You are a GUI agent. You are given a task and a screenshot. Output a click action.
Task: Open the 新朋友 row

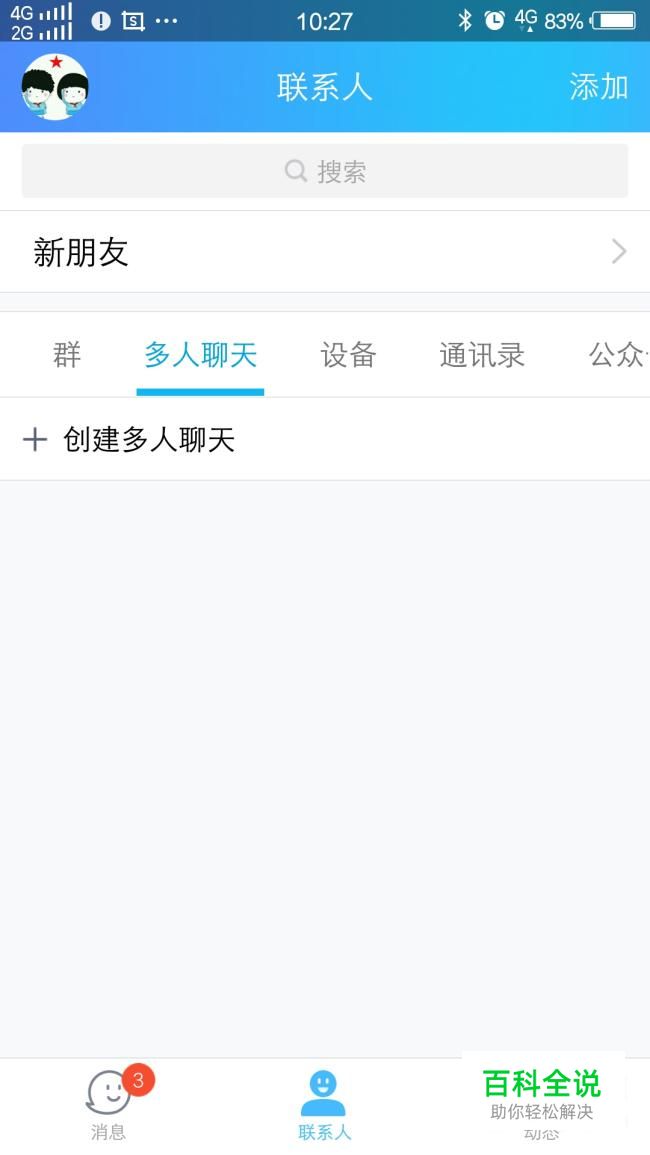pyautogui.click(x=325, y=252)
